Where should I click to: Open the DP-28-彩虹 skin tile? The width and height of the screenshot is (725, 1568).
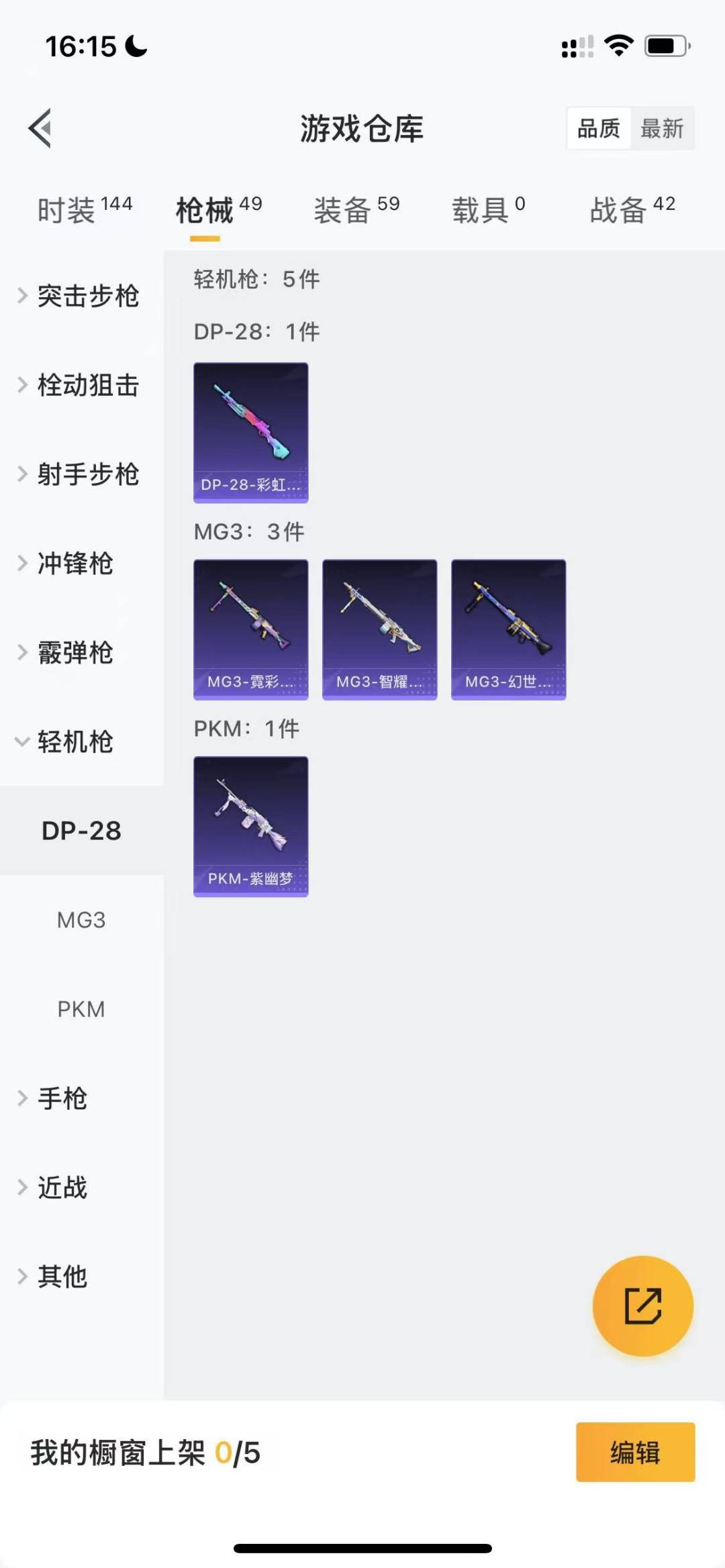[x=251, y=433]
